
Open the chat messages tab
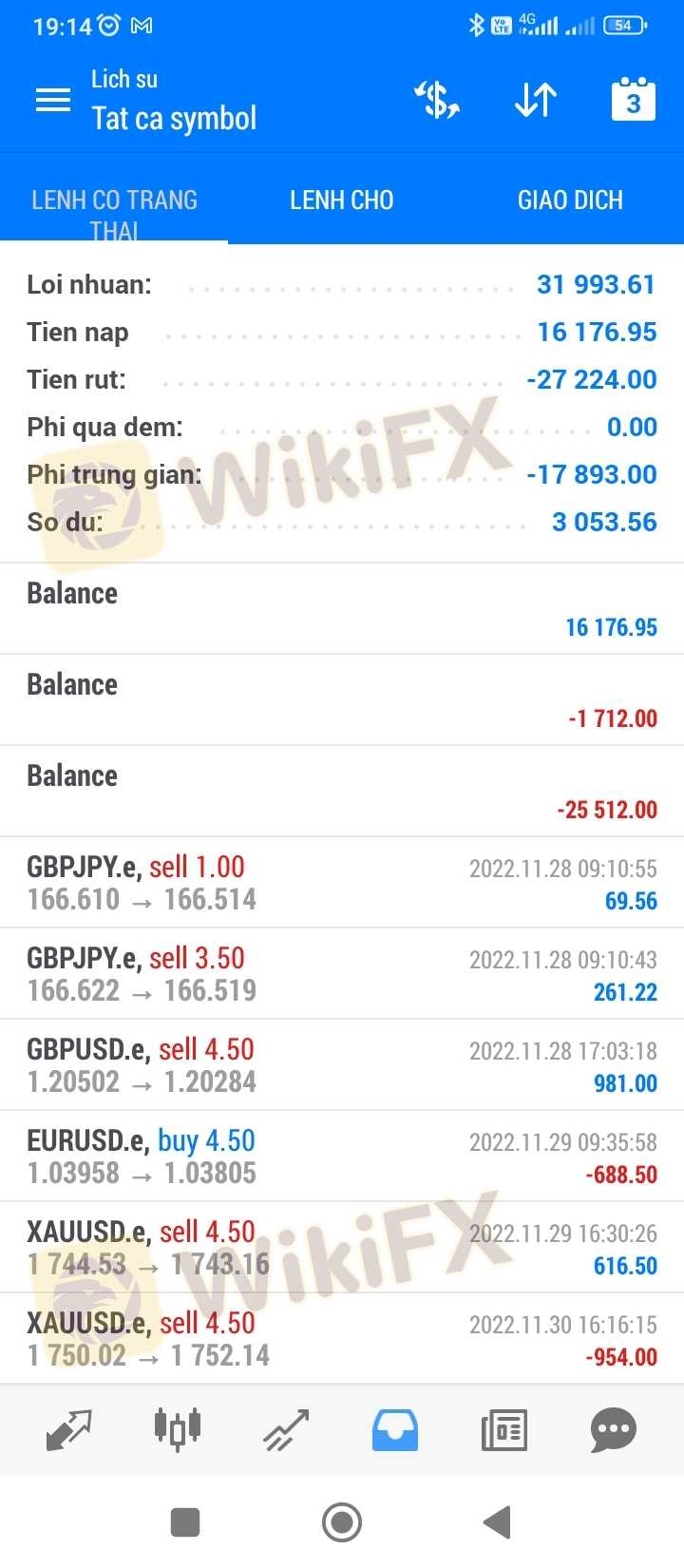[613, 1429]
